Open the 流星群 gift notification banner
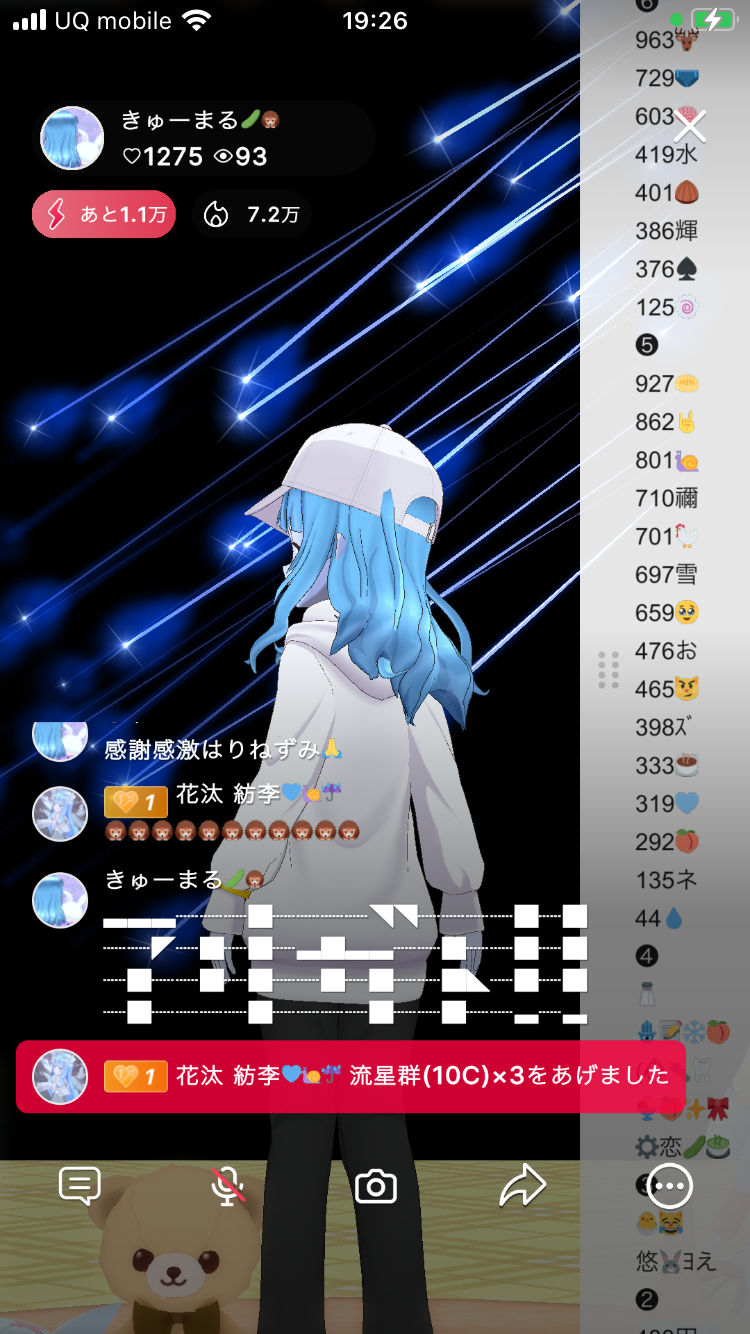This screenshot has height=1334, width=750. tap(350, 1077)
